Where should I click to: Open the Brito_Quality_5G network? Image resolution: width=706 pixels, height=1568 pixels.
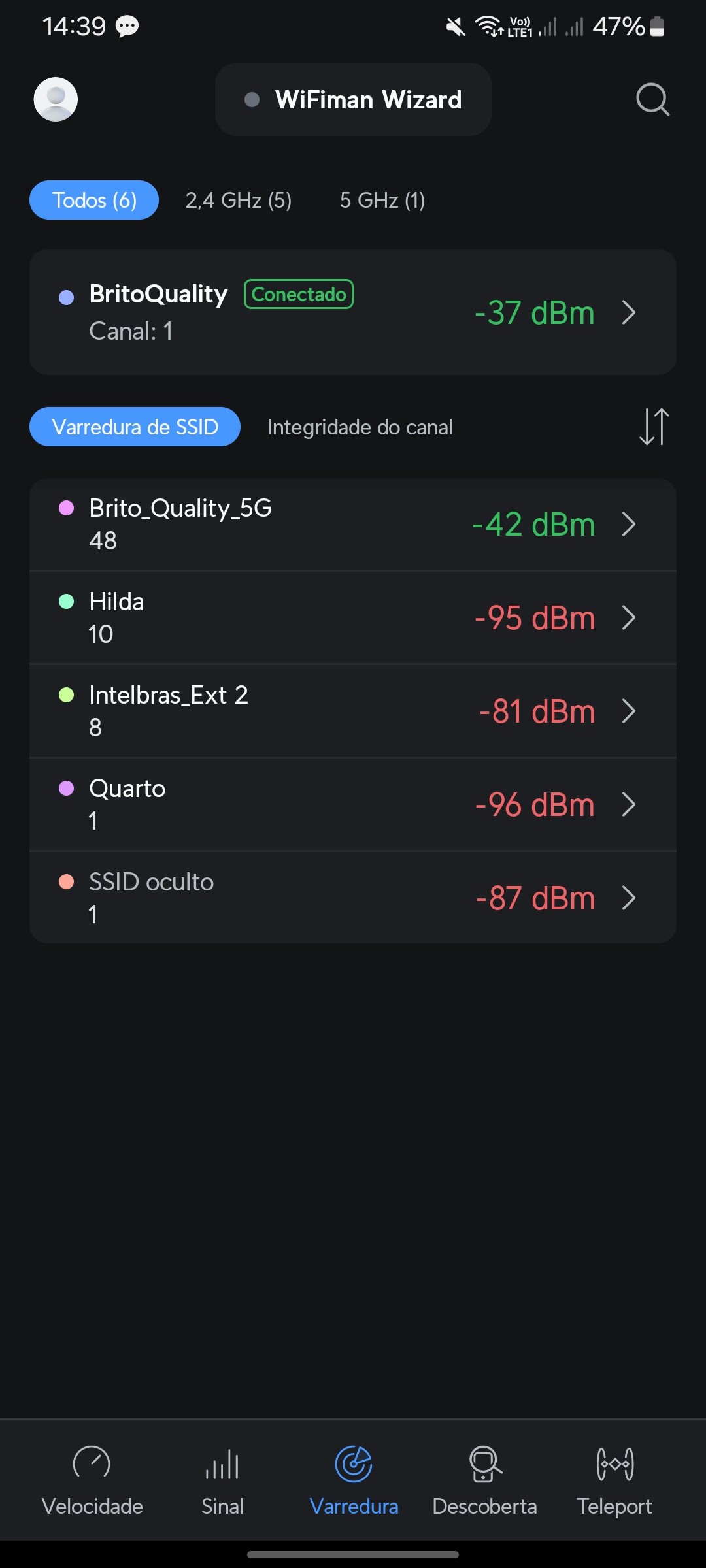[x=353, y=524]
